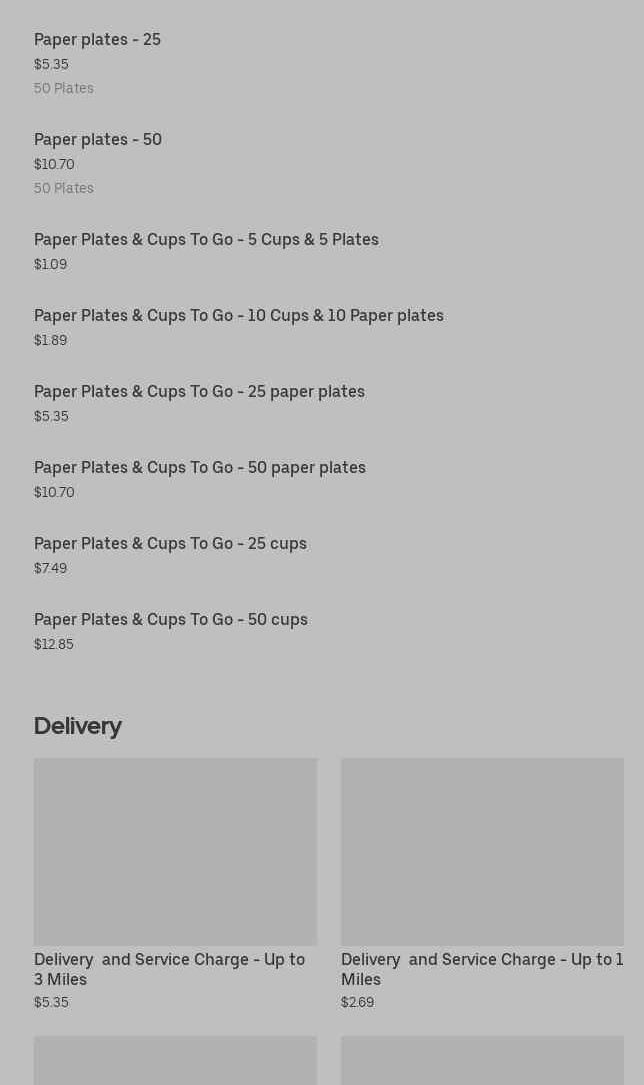Open Paper Plates & Cups To Go - 25 cups
This screenshot has width=644, height=1085.
[170, 544]
